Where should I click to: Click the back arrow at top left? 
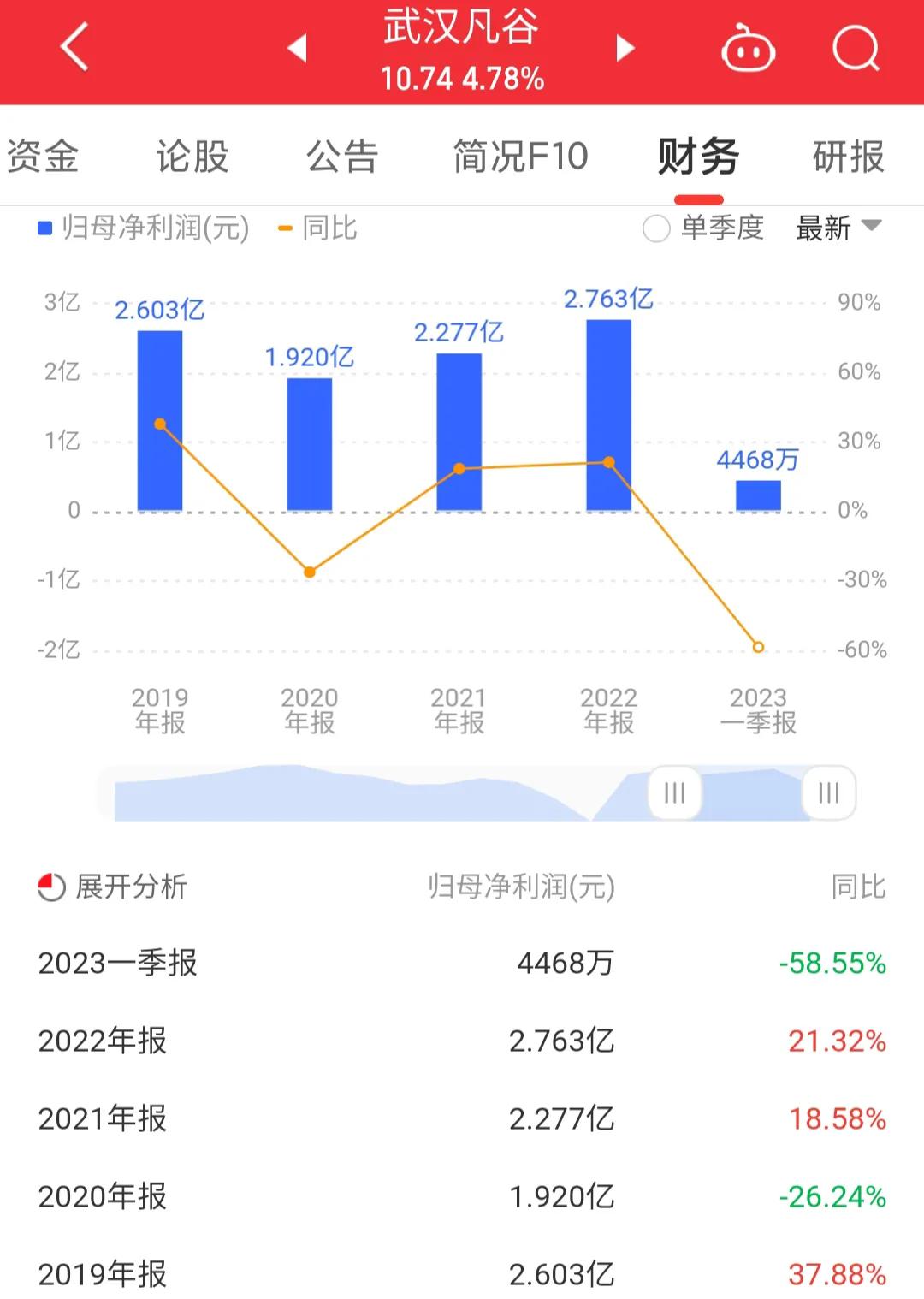point(73,47)
